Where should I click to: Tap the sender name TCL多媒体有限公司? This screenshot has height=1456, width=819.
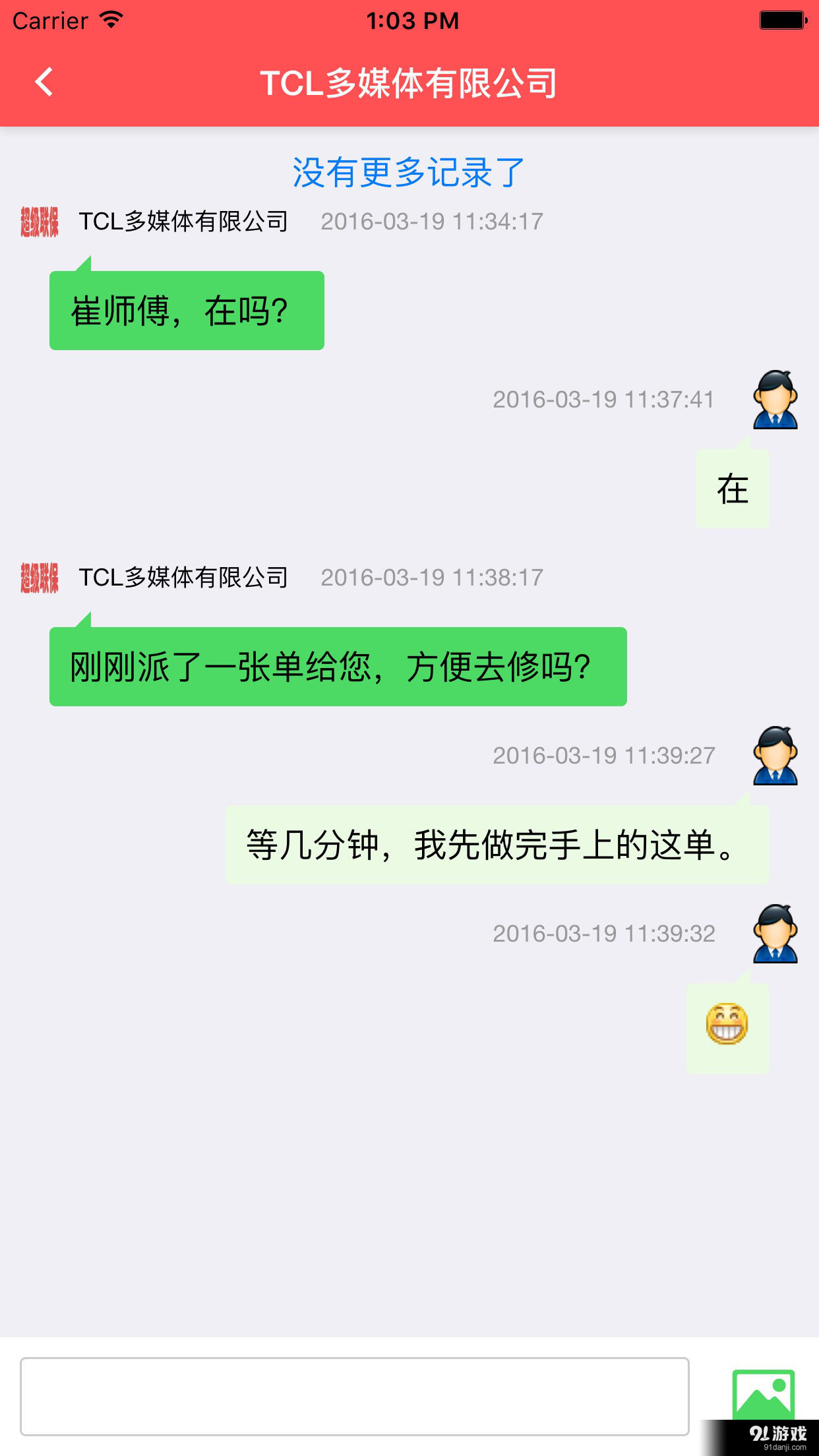185,222
